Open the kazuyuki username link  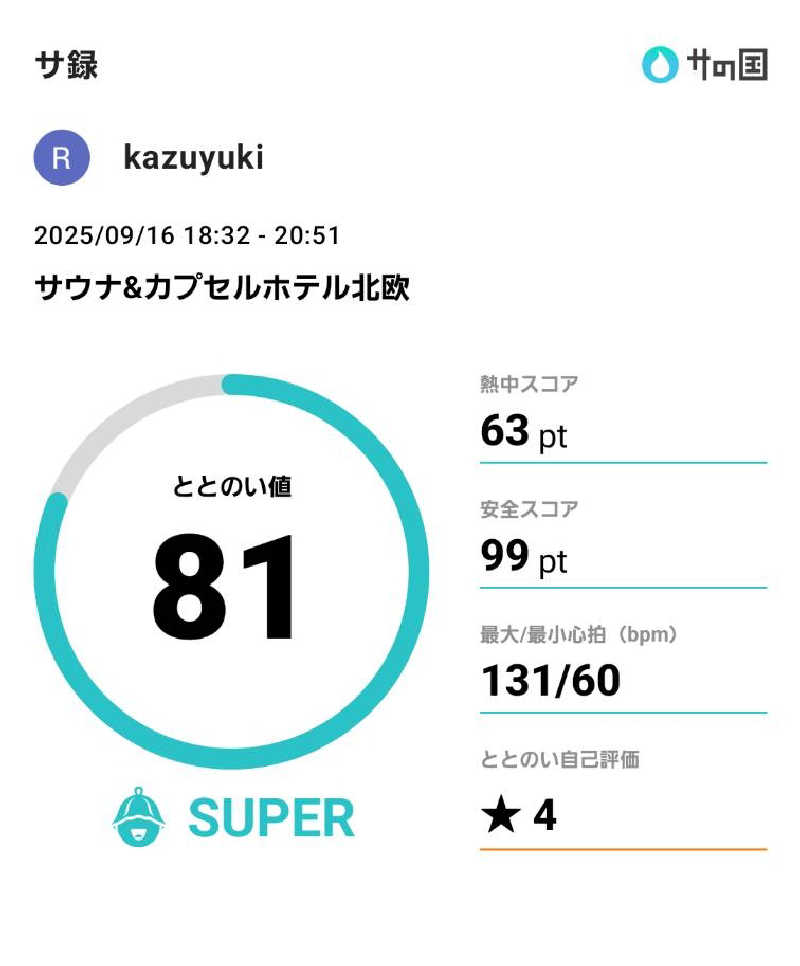[196, 157]
